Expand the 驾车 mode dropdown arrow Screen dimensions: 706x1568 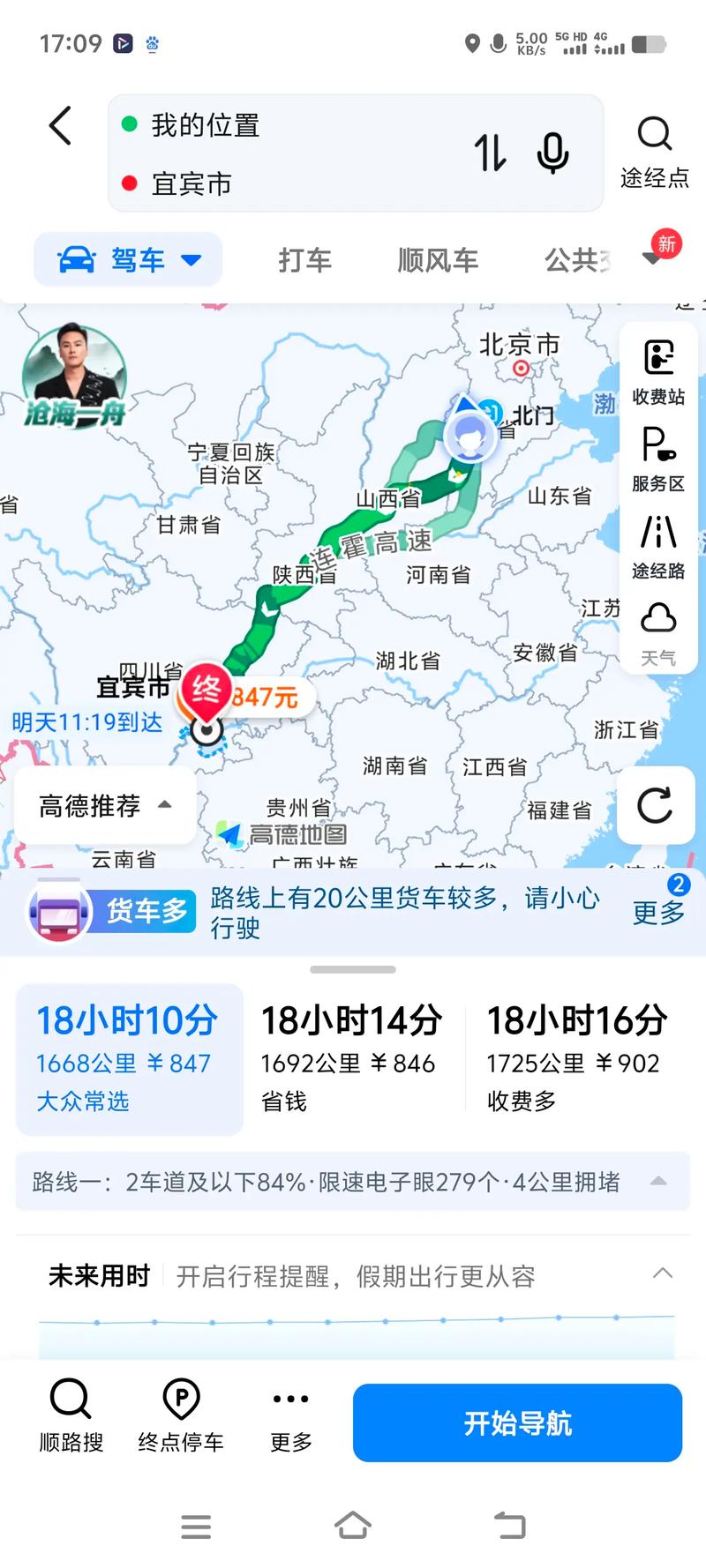[x=192, y=259]
